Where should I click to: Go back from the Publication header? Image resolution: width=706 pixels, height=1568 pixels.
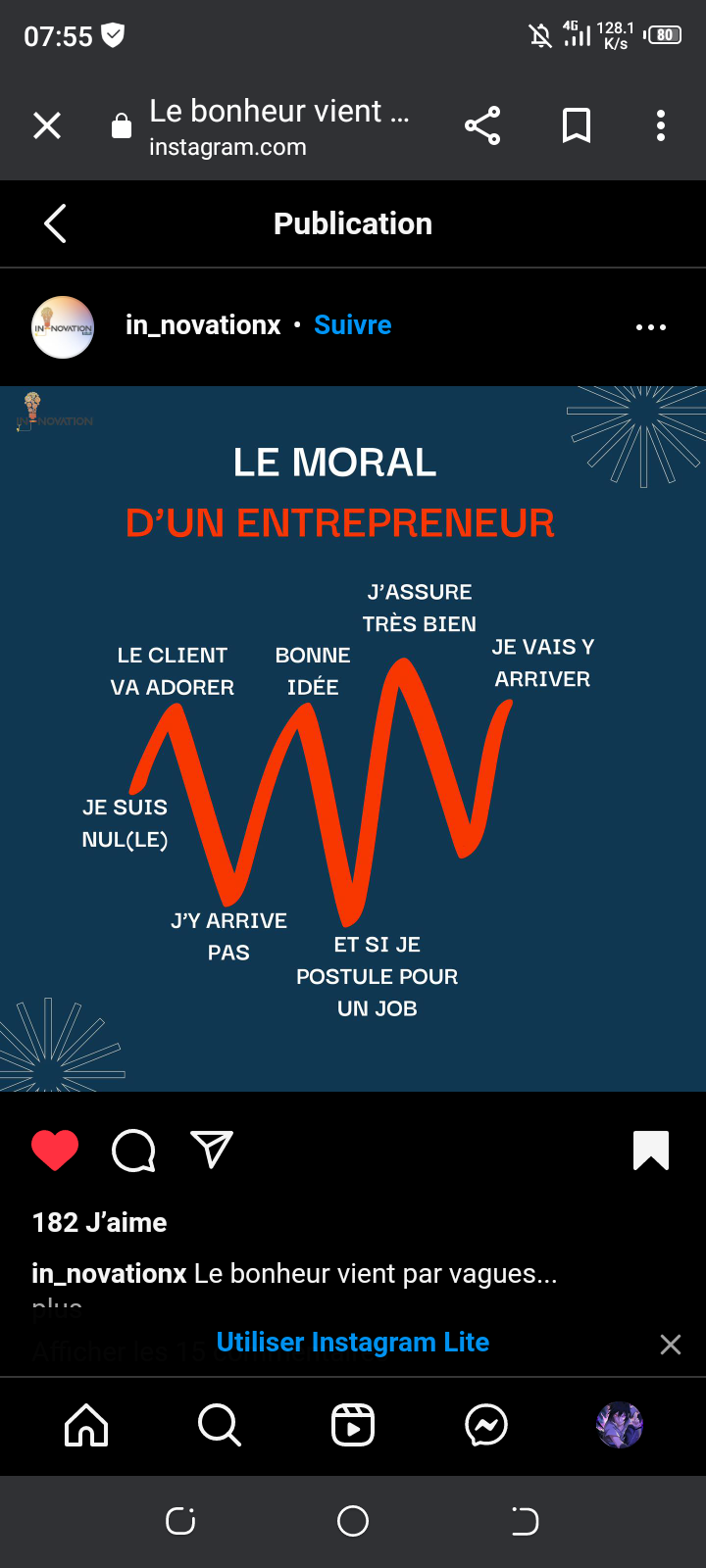[x=56, y=223]
